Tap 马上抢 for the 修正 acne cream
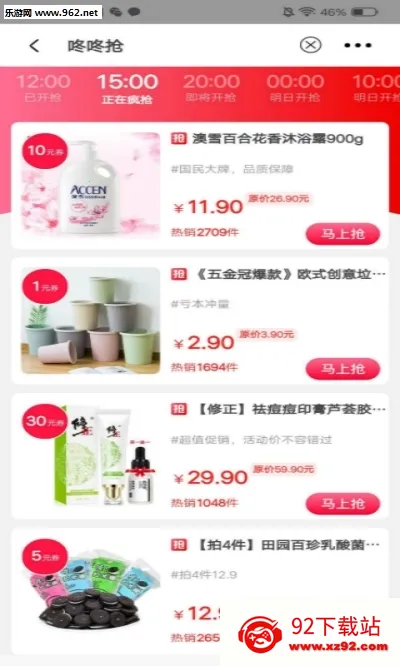 coord(343,504)
